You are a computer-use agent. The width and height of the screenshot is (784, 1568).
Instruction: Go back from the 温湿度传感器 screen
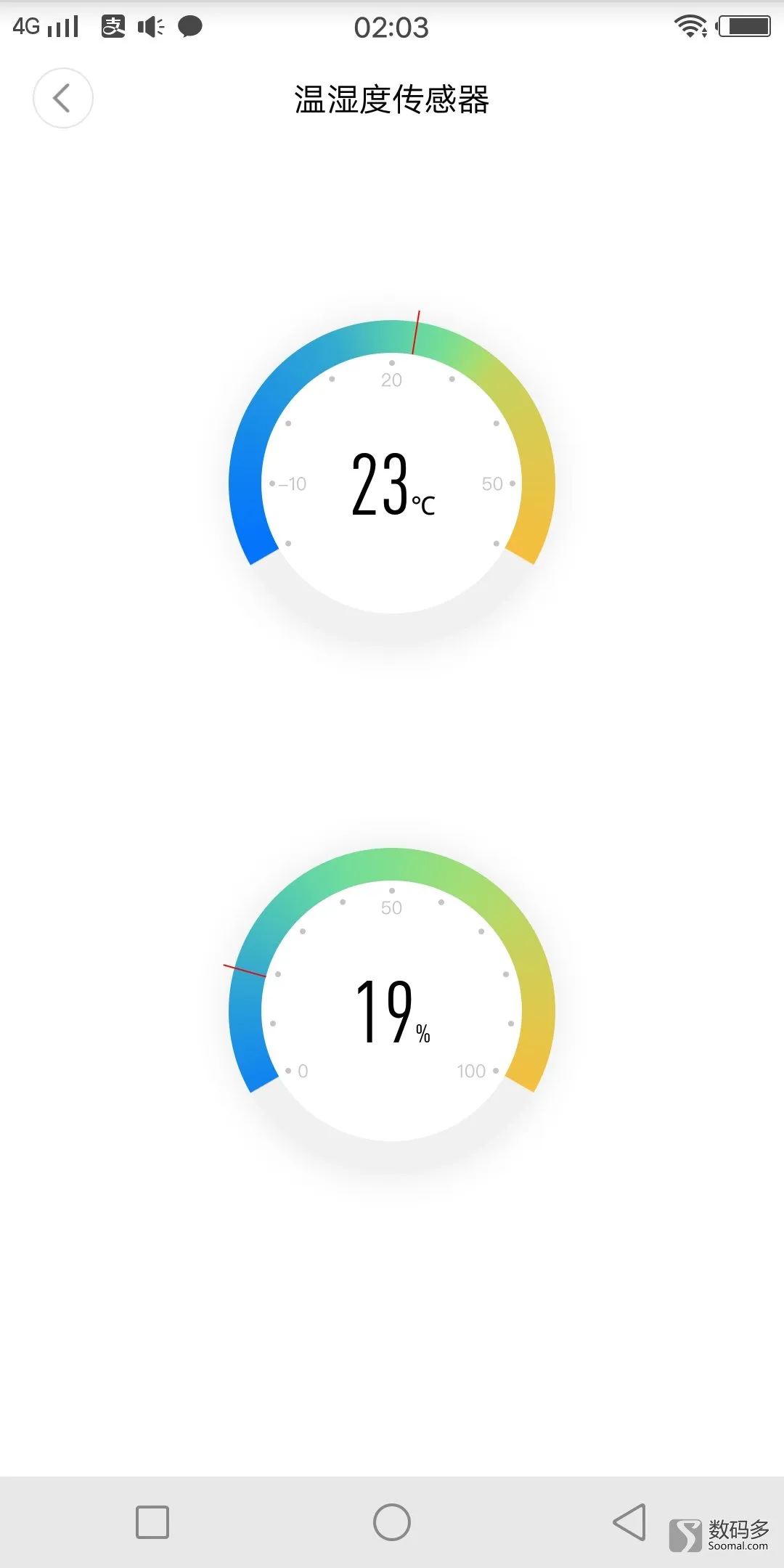click(x=63, y=98)
